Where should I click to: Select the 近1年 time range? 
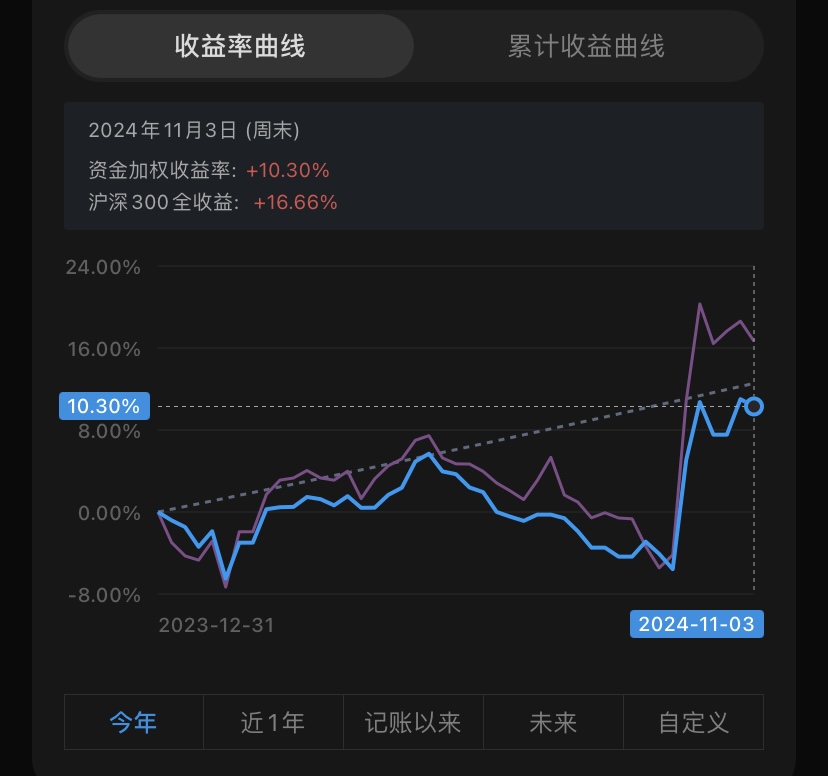pyautogui.click(x=273, y=722)
